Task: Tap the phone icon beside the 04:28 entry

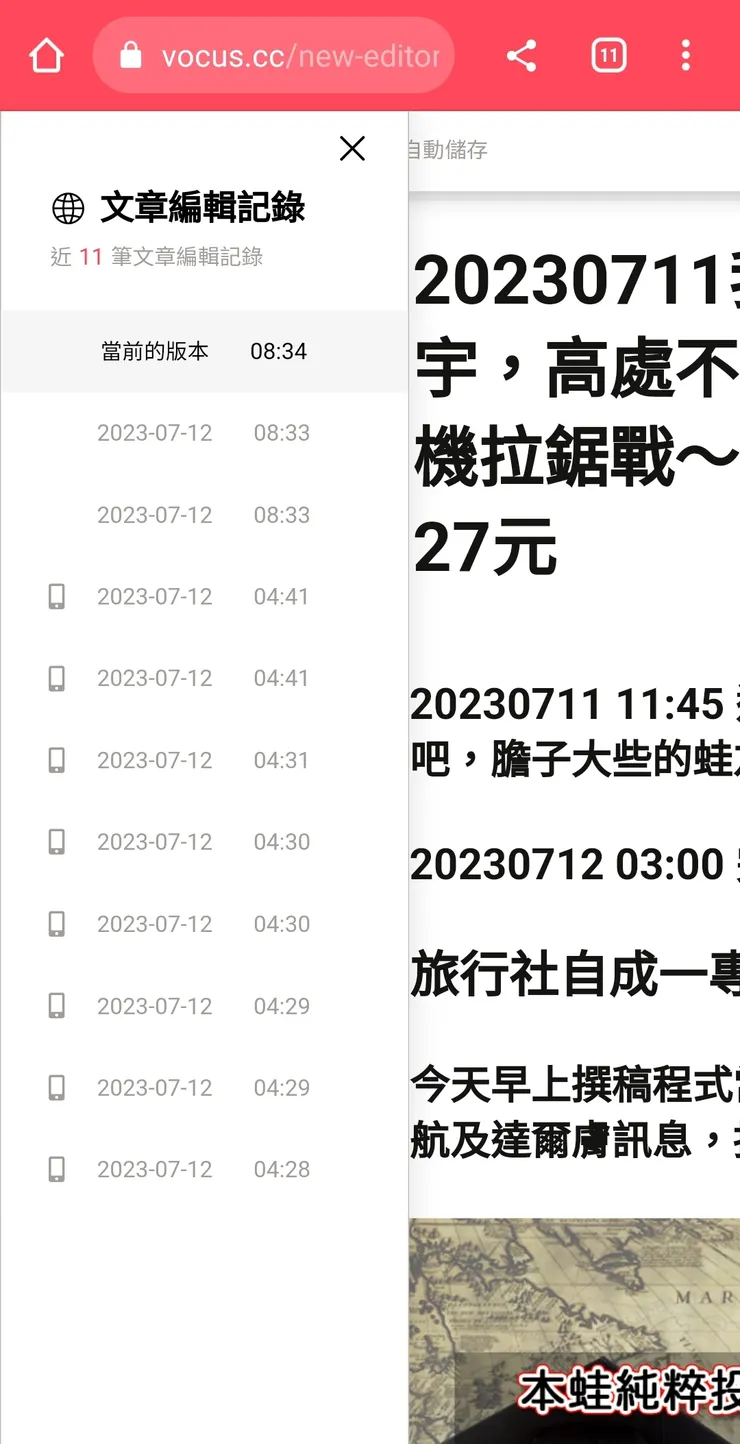Action: 56,1169
